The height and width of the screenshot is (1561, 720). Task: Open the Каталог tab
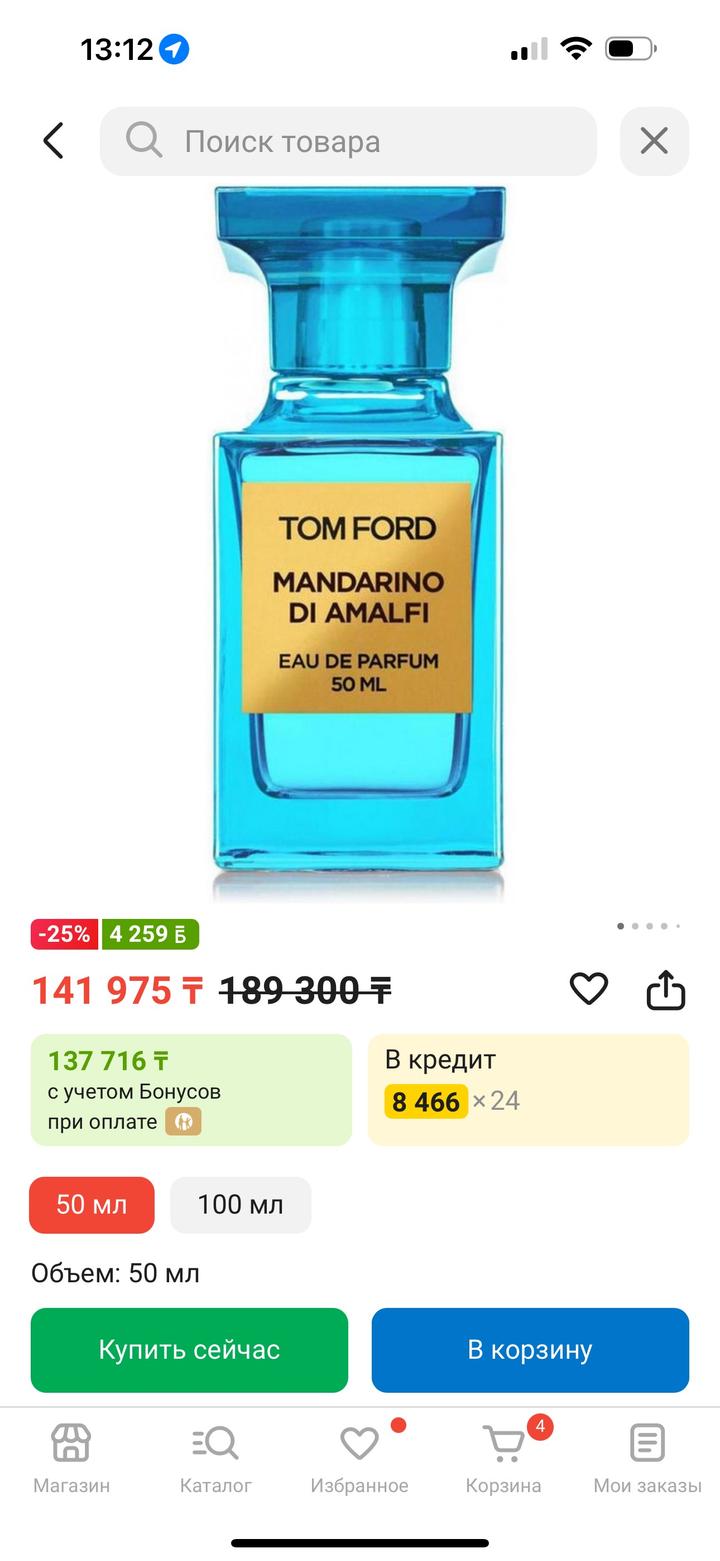[x=216, y=1458]
